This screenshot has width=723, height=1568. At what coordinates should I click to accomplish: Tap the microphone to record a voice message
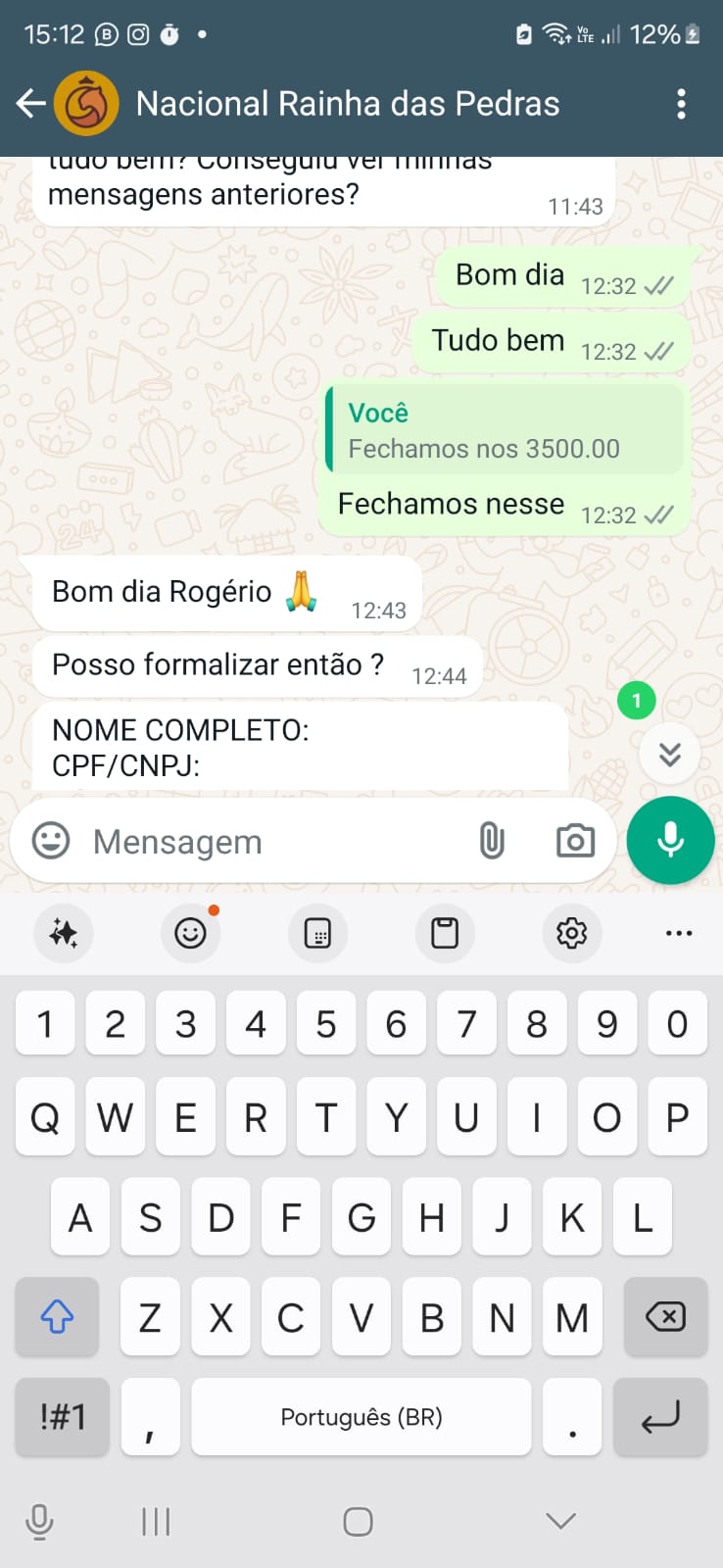[x=670, y=841]
